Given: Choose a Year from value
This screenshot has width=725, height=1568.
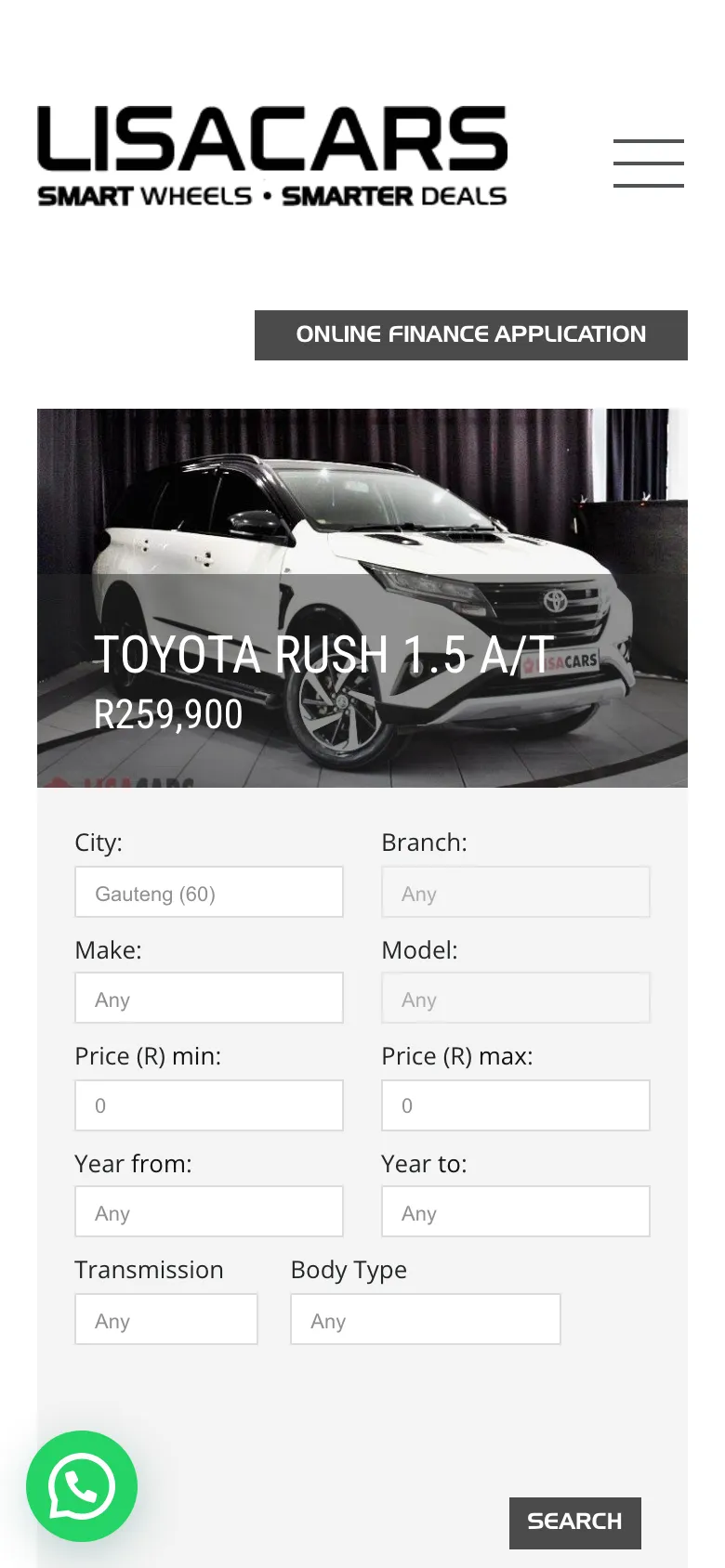Looking at the screenshot, I should pyautogui.click(x=209, y=1212).
